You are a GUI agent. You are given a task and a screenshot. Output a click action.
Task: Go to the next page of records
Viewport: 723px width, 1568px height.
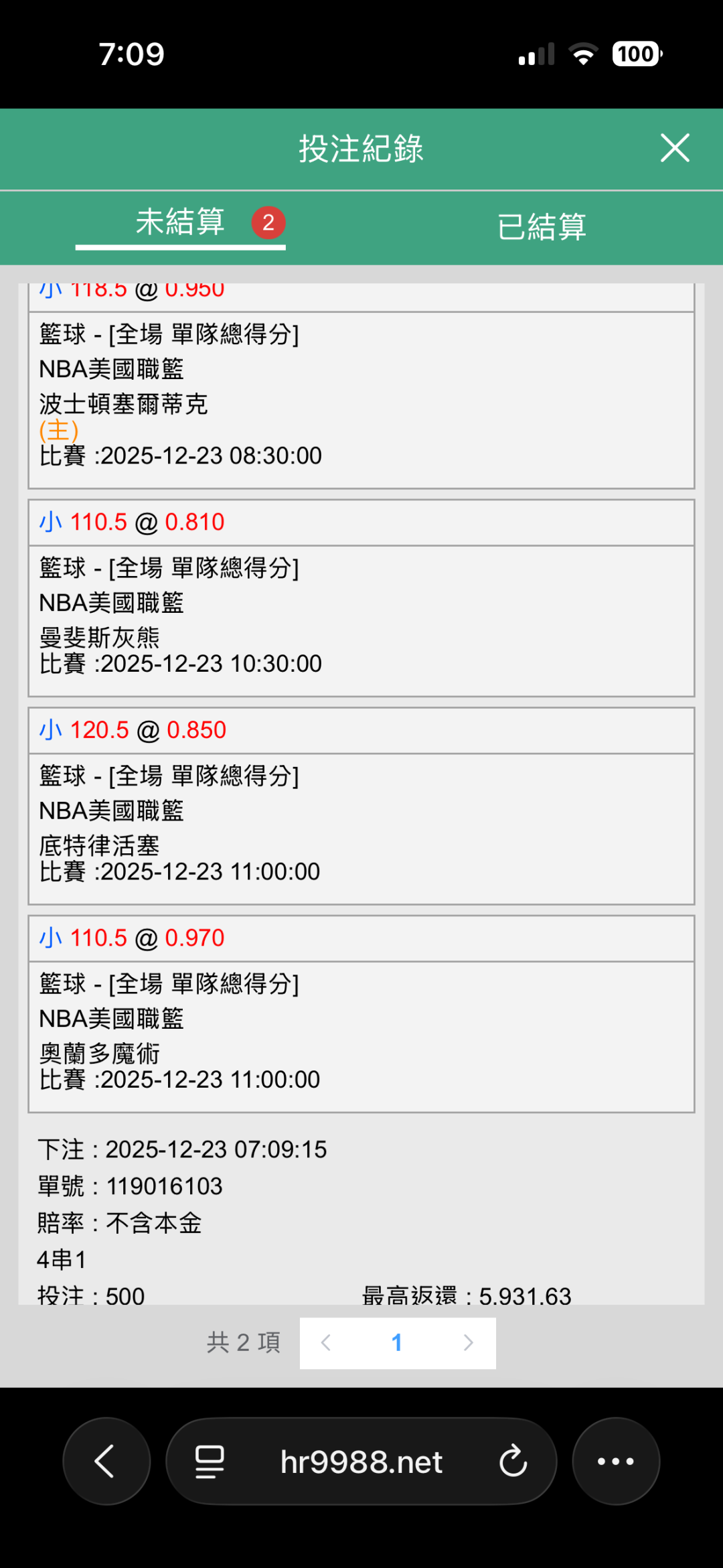click(x=469, y=1343)
